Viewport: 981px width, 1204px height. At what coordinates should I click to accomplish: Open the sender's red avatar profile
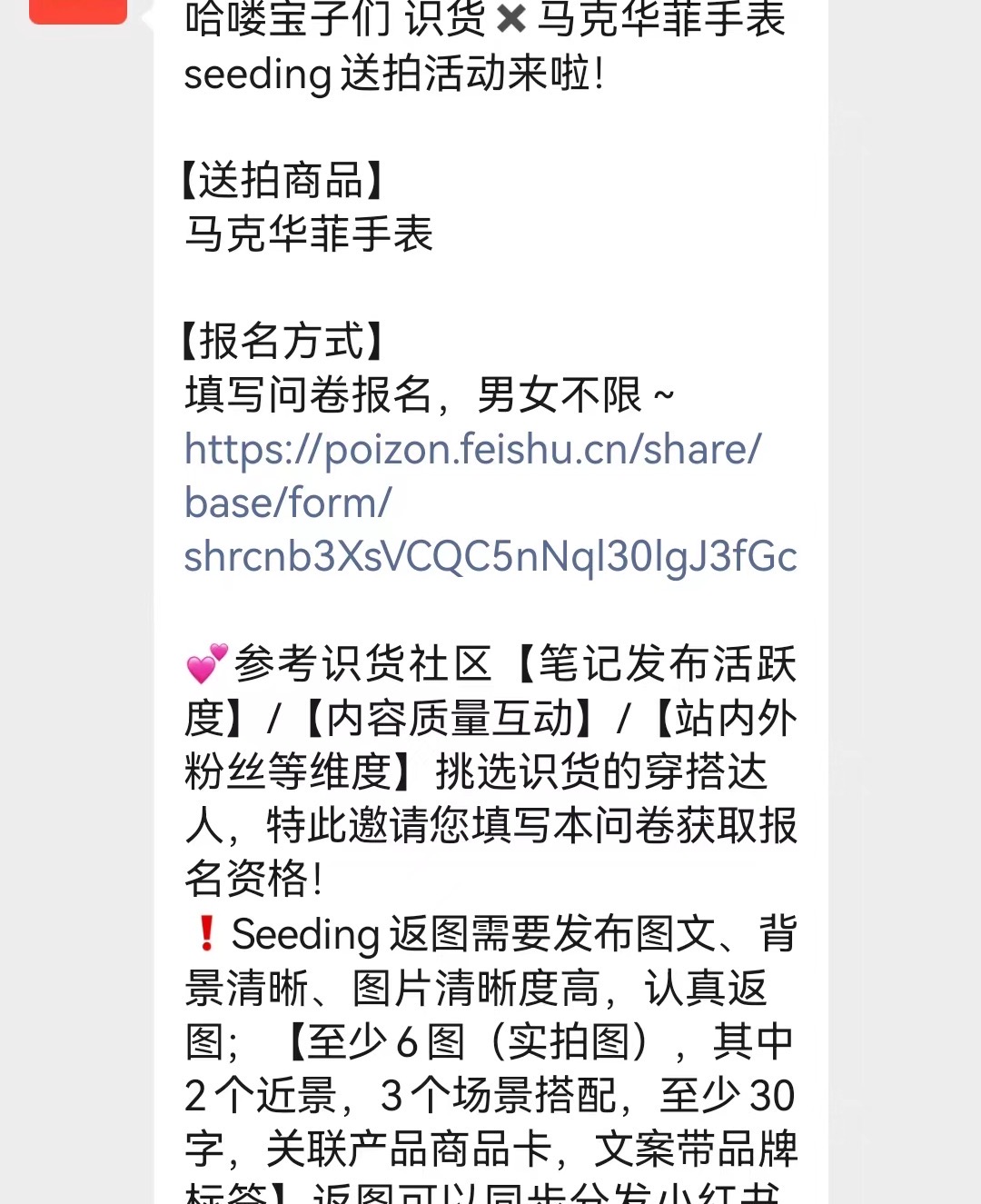coord(78,10)
